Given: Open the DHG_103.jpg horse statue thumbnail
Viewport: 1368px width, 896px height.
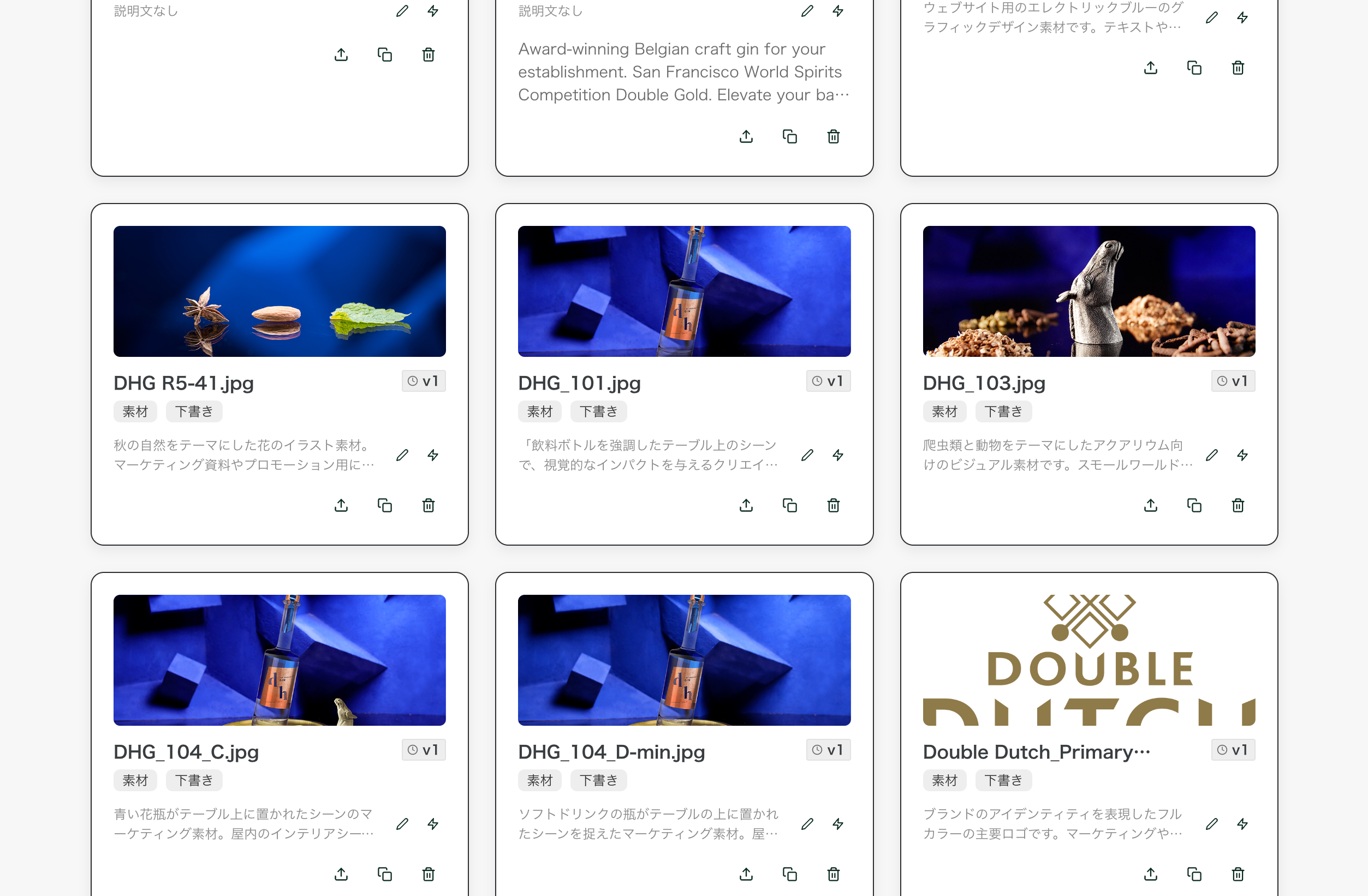Looking at the screenshot, I should tap(1089, 291).
